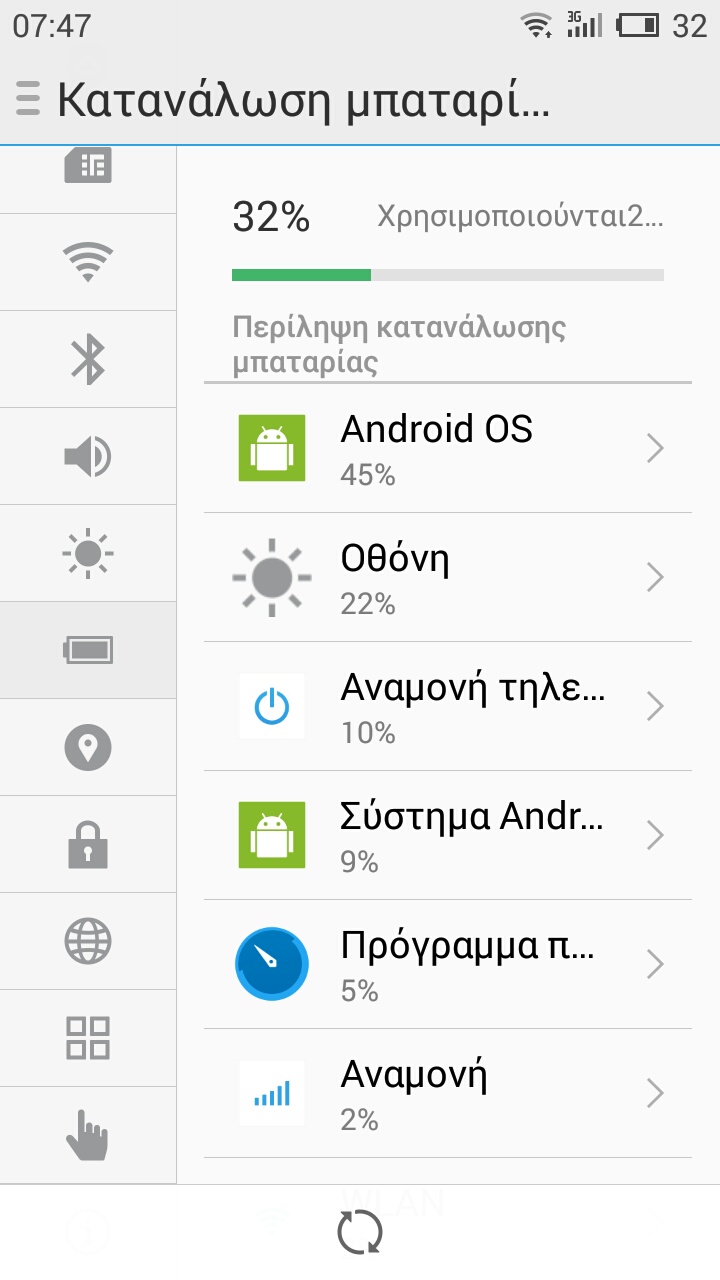
Task: Open apps grid section in sidebar
Action: point(88,1038)
